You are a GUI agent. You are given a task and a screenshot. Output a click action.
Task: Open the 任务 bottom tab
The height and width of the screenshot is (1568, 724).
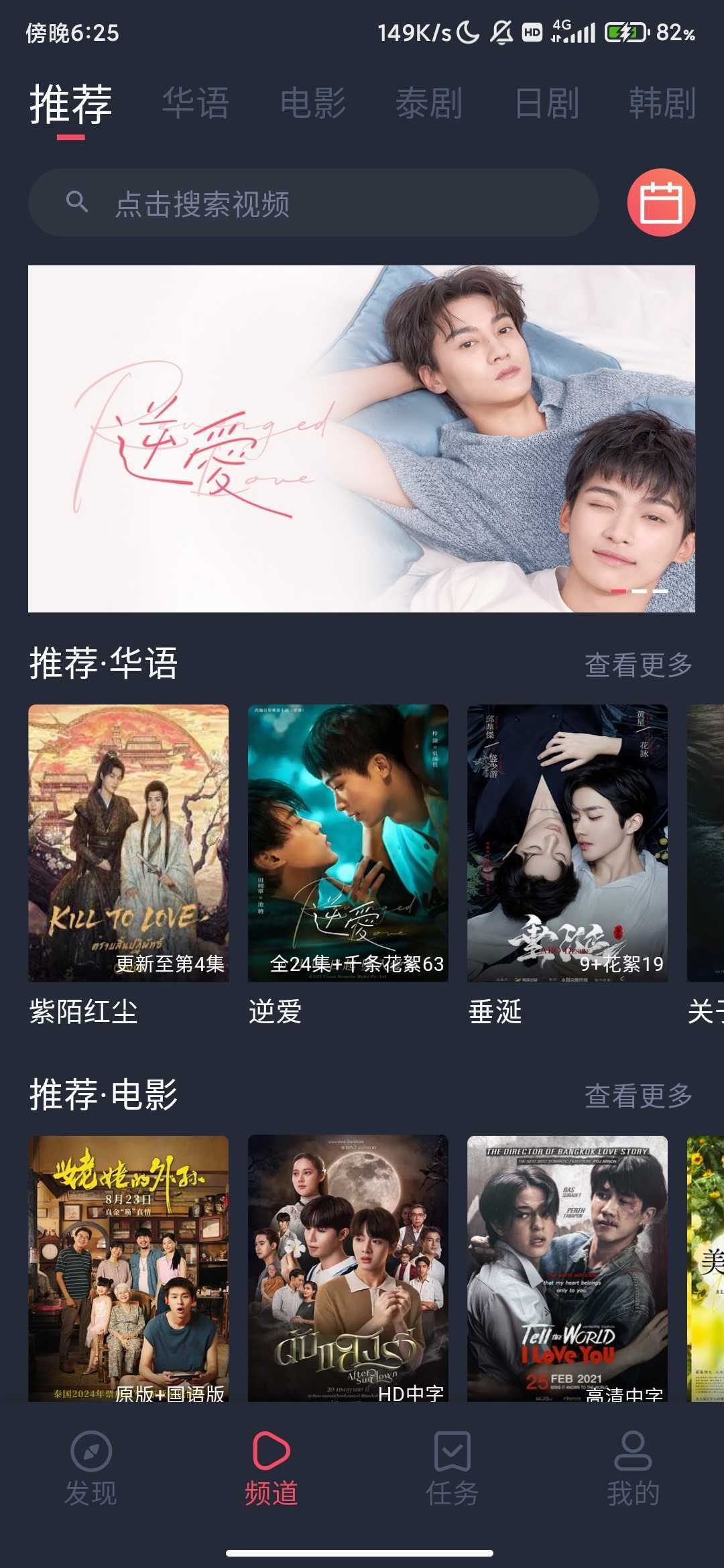click(452, 1469)
